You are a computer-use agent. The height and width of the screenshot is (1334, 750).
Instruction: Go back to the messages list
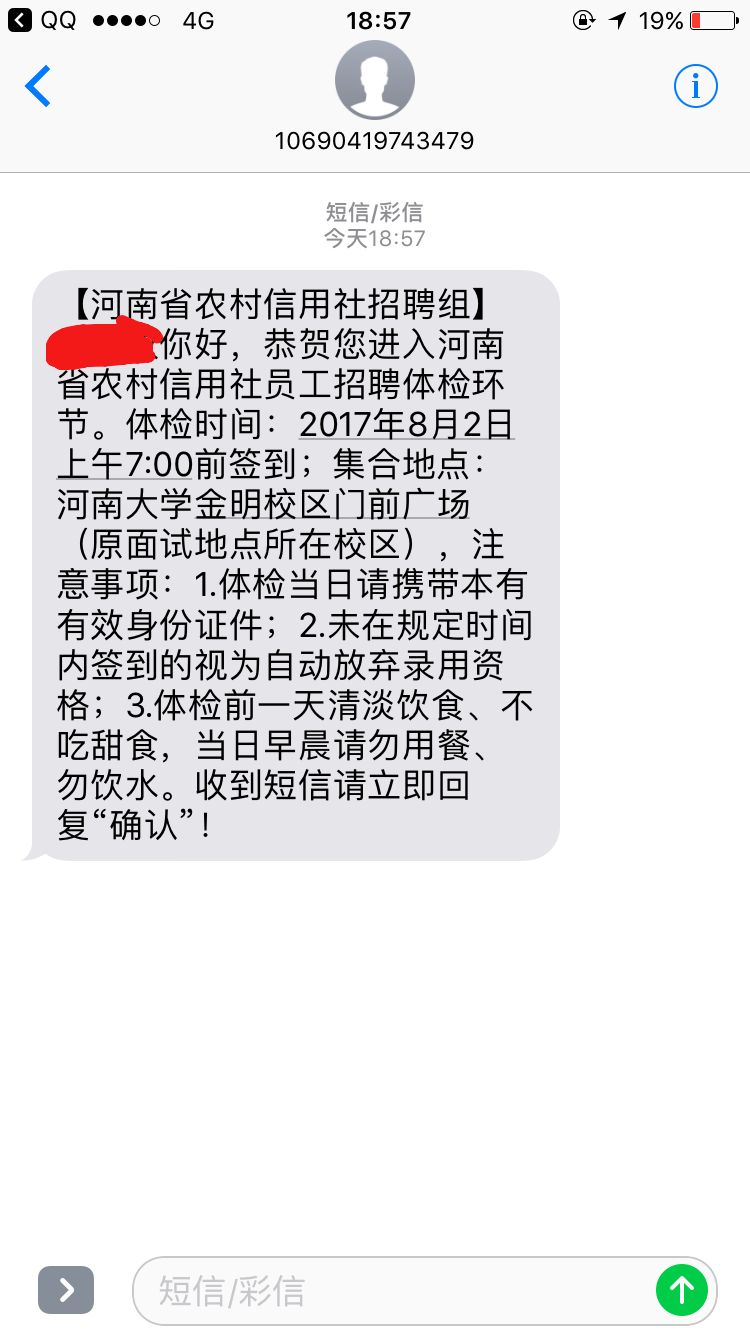[x=38, y=87]
